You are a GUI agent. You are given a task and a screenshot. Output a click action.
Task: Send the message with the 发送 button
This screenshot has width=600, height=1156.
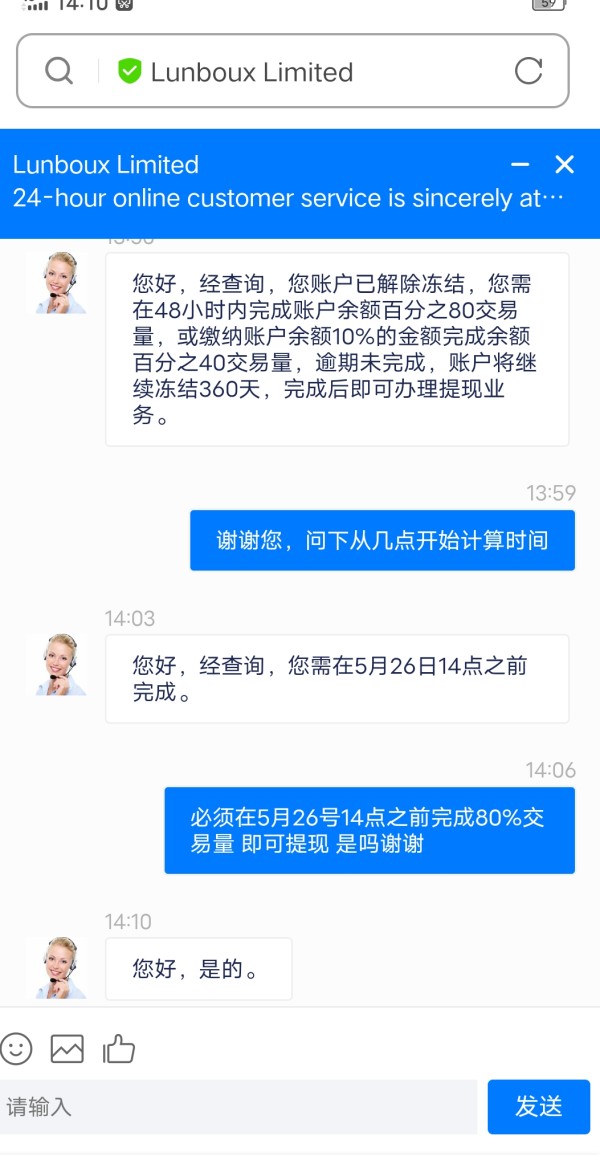pos(539,1107)
